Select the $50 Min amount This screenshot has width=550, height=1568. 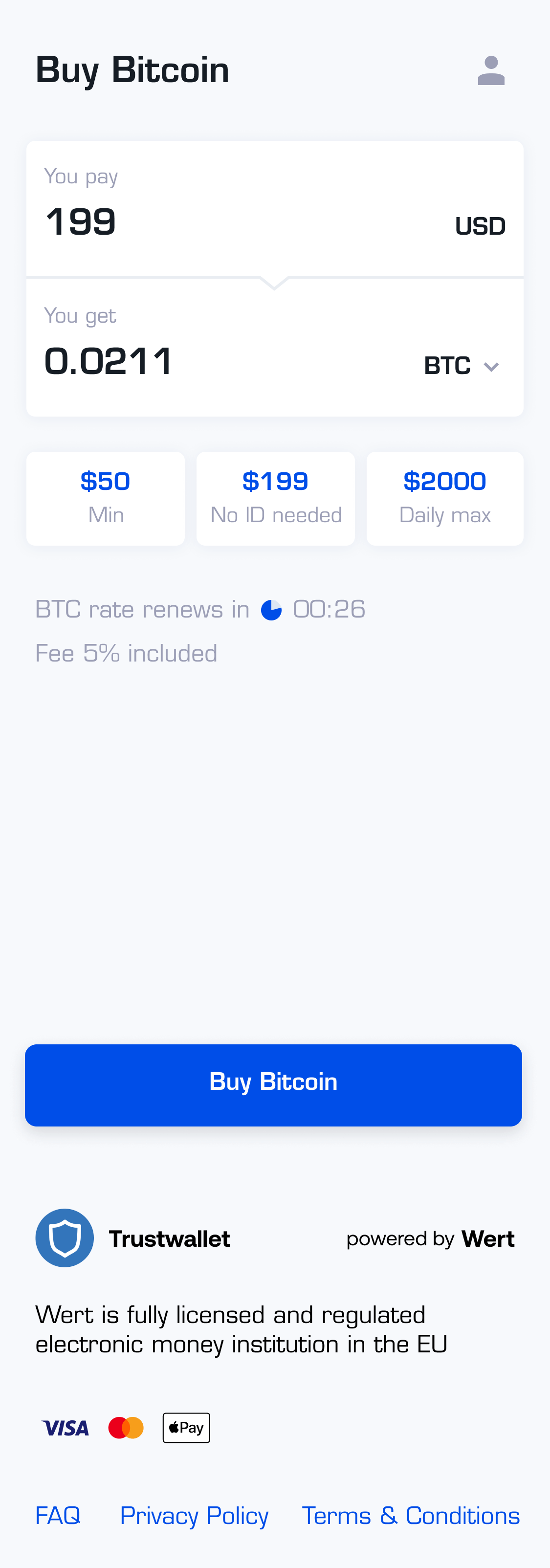(105, 498)
